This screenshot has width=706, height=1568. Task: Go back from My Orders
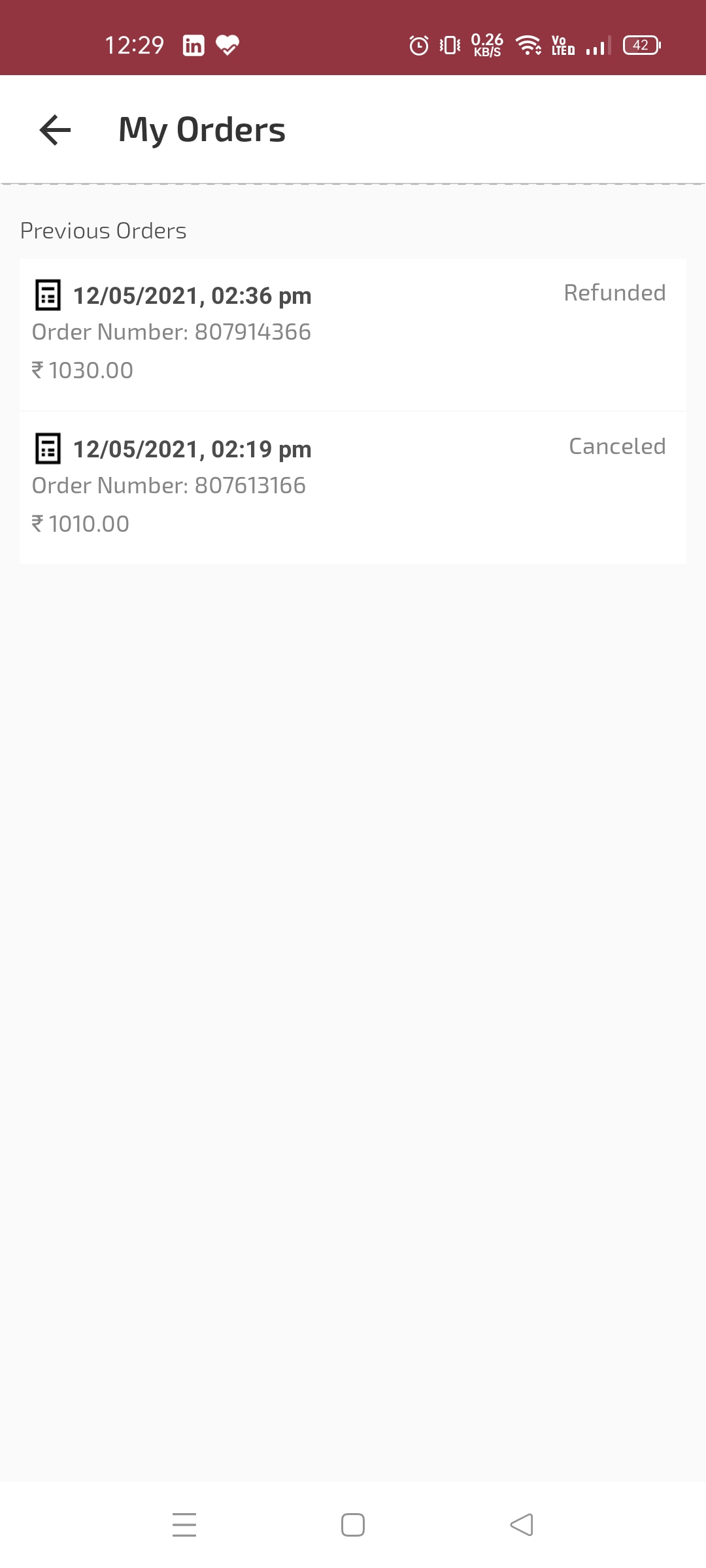56,129
